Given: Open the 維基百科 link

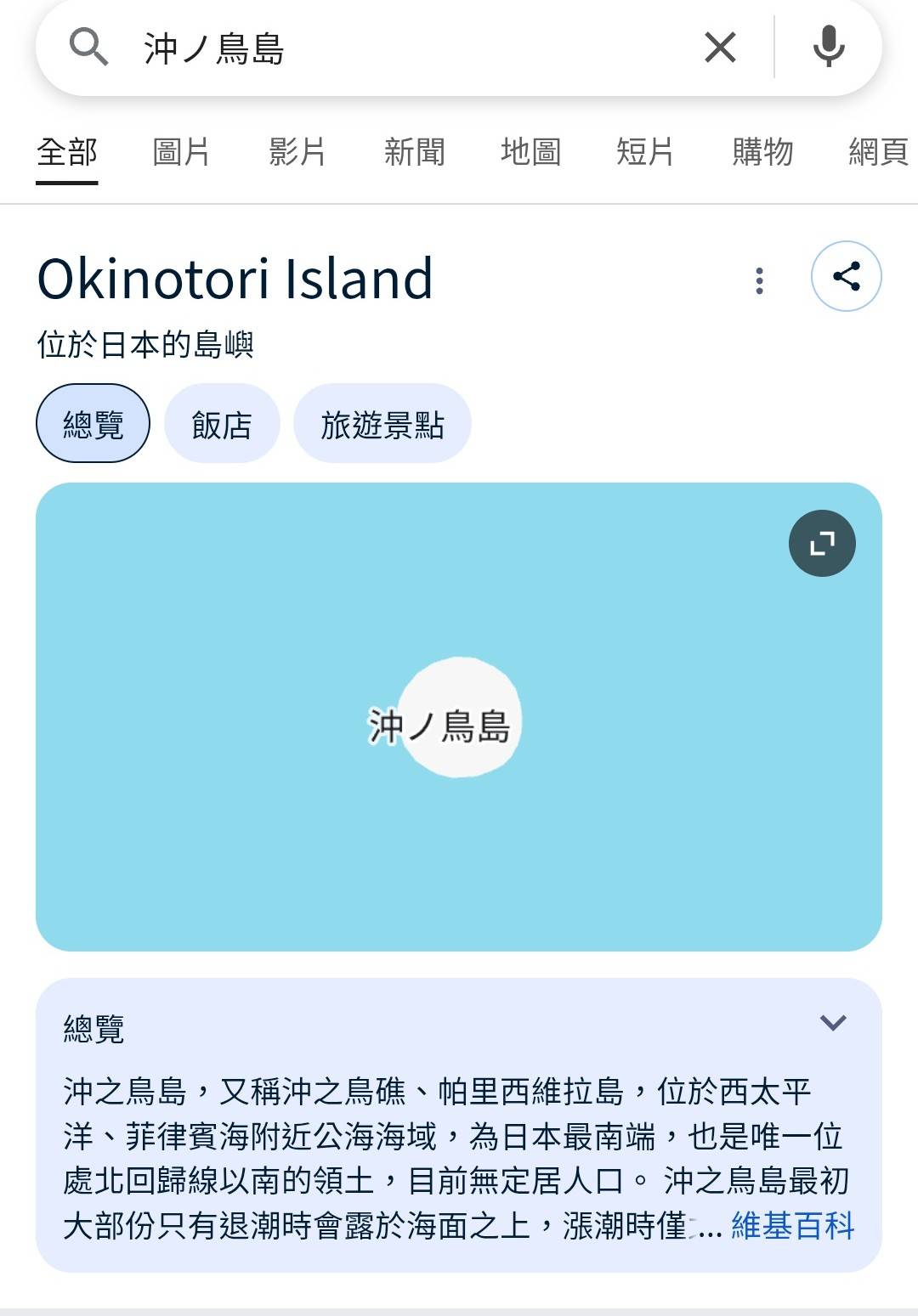Looking at the screenshot, I should (x=792, y=1226).
